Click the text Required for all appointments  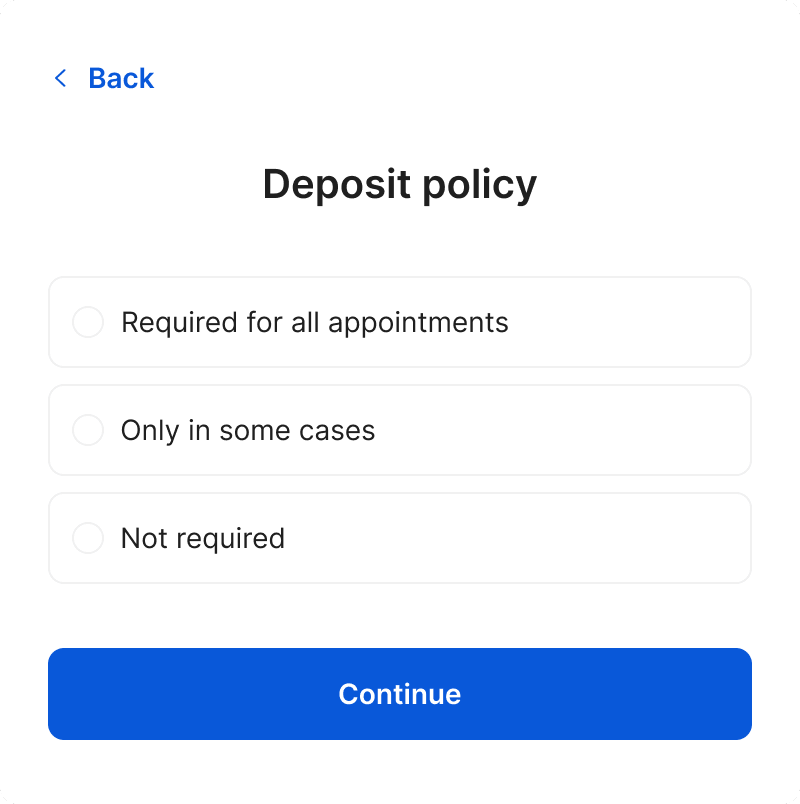pos(314,322)
